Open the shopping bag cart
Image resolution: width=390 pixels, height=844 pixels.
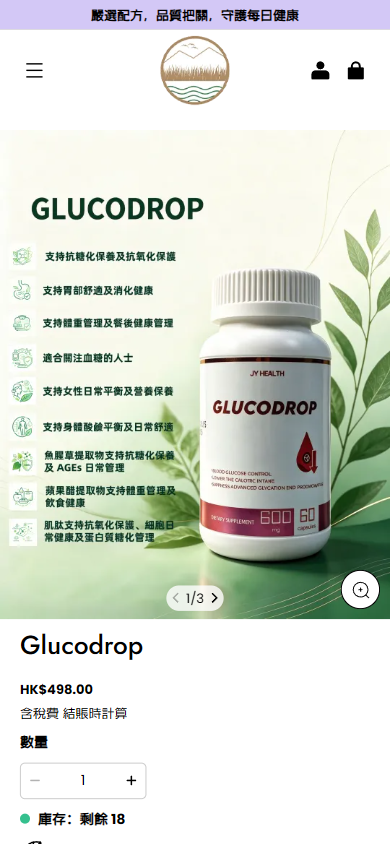(356, 71)
